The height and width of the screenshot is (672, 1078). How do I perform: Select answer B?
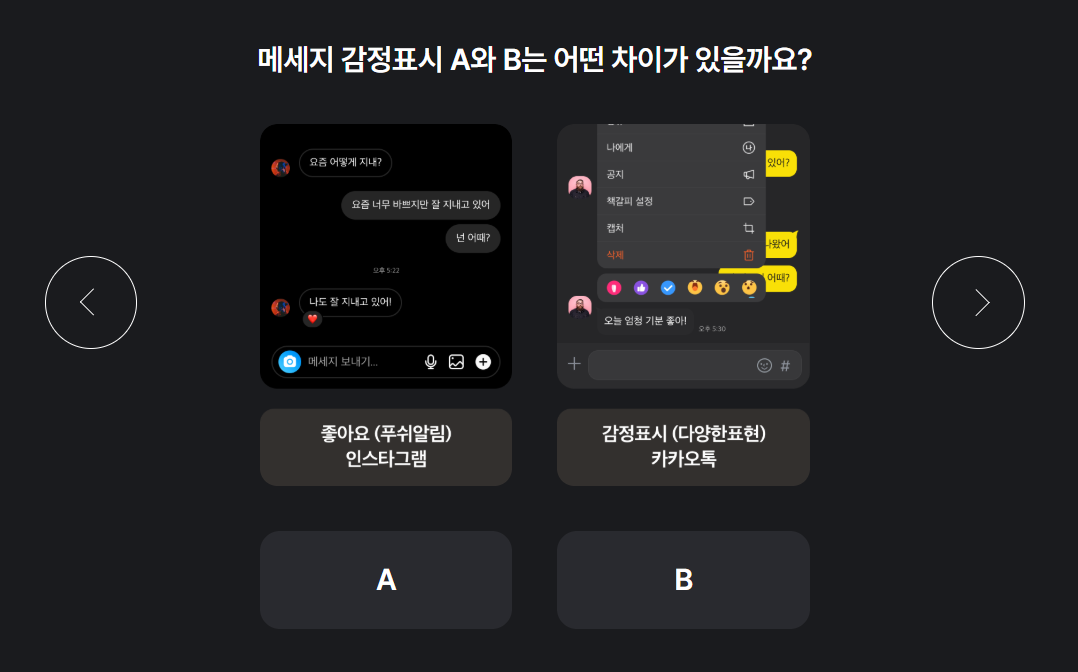pos(683,580)
